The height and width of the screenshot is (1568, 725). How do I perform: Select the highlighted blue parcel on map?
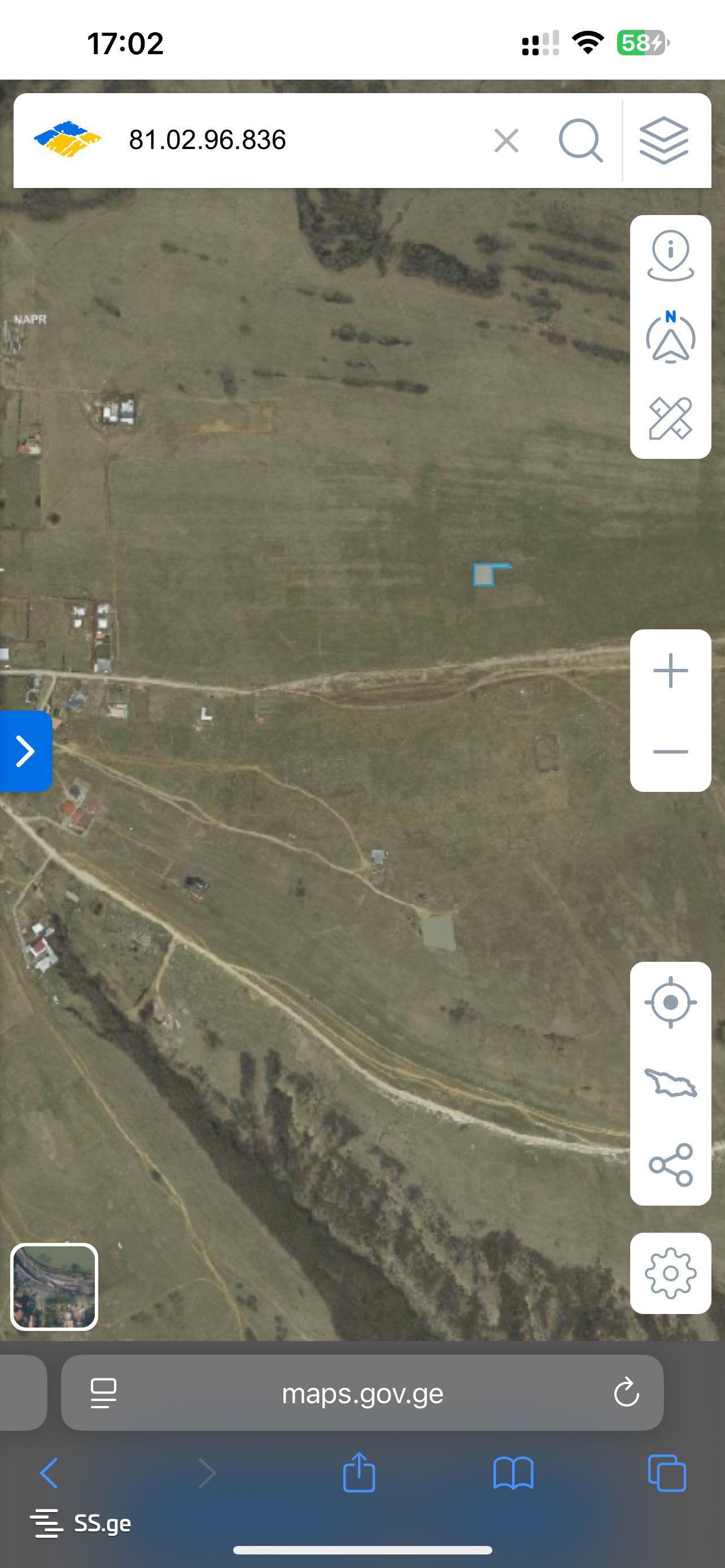(483, 575)
